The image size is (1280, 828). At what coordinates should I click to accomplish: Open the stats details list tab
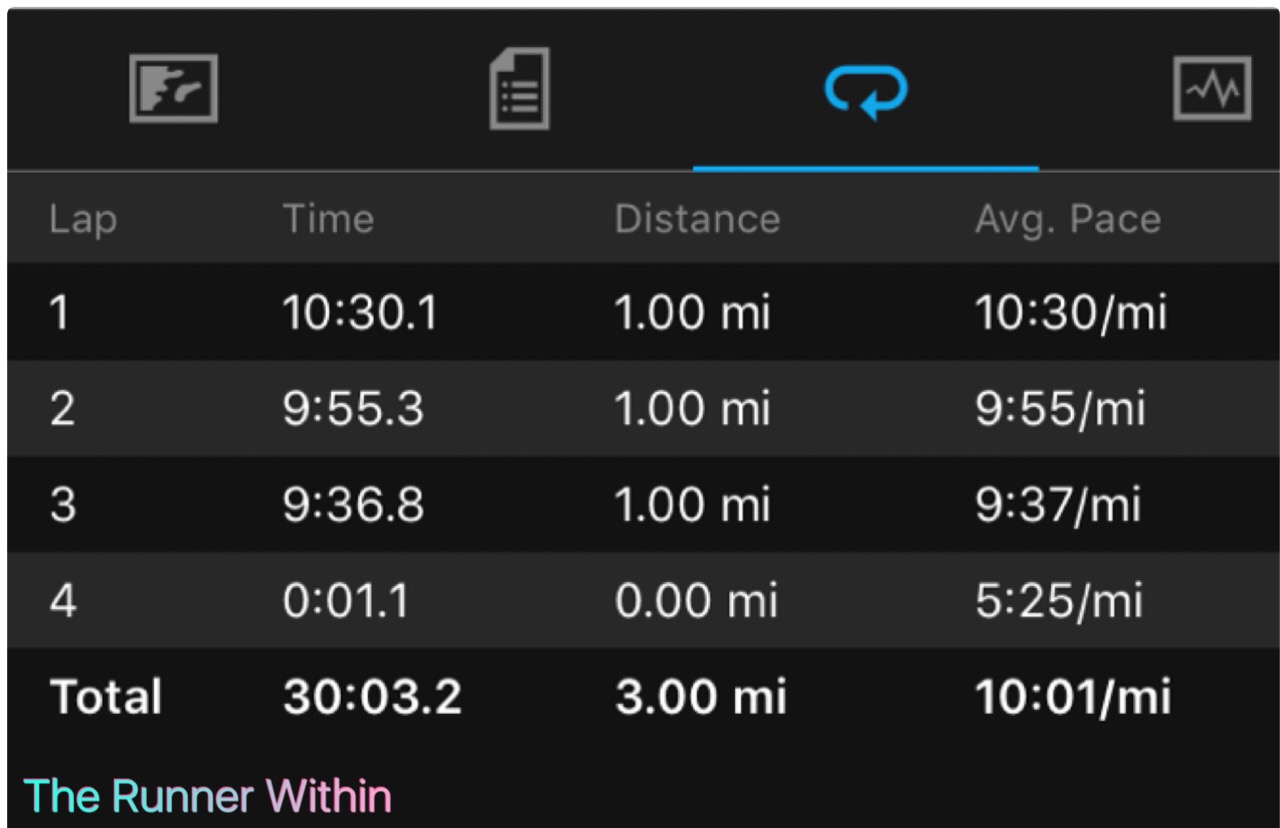tap(519, 89)
